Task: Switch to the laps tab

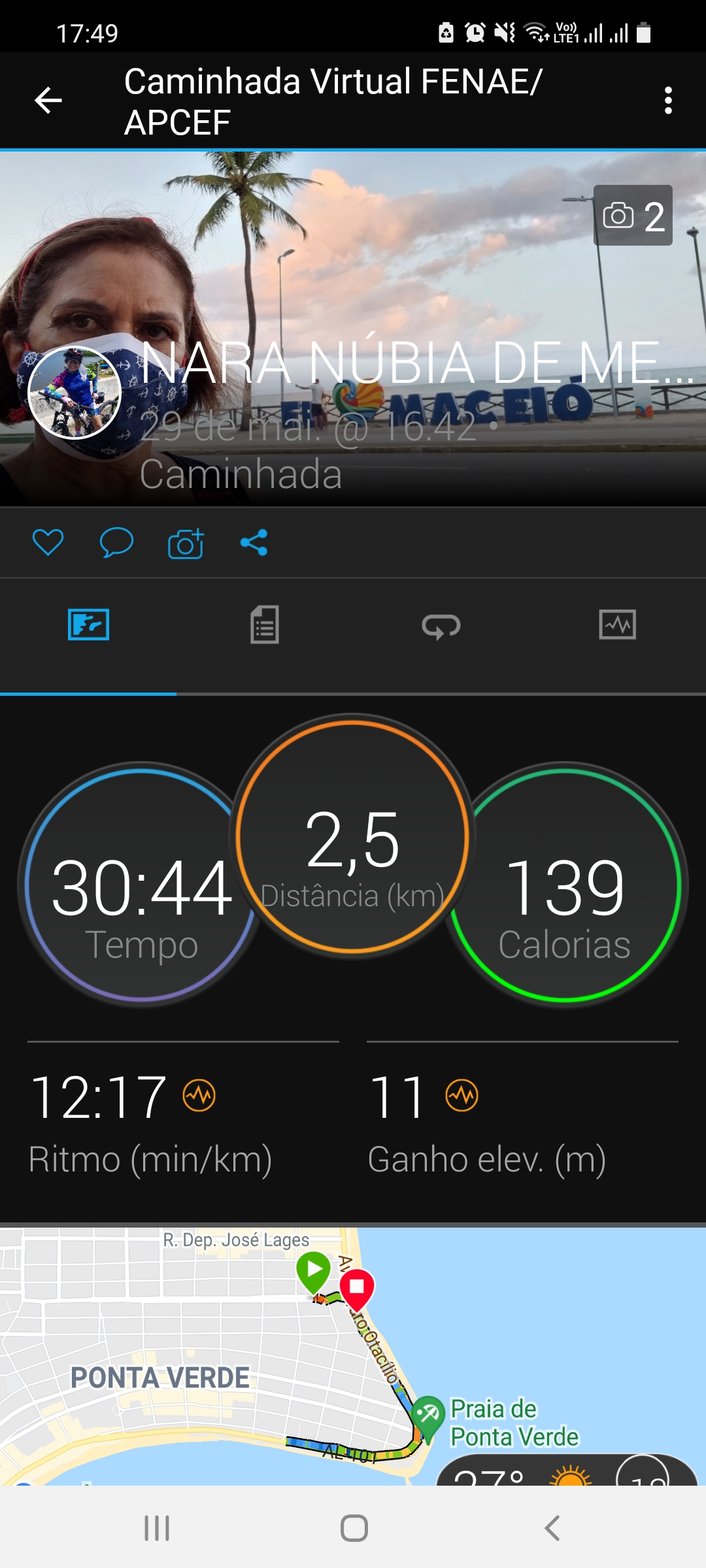Action: pos(441,626)
